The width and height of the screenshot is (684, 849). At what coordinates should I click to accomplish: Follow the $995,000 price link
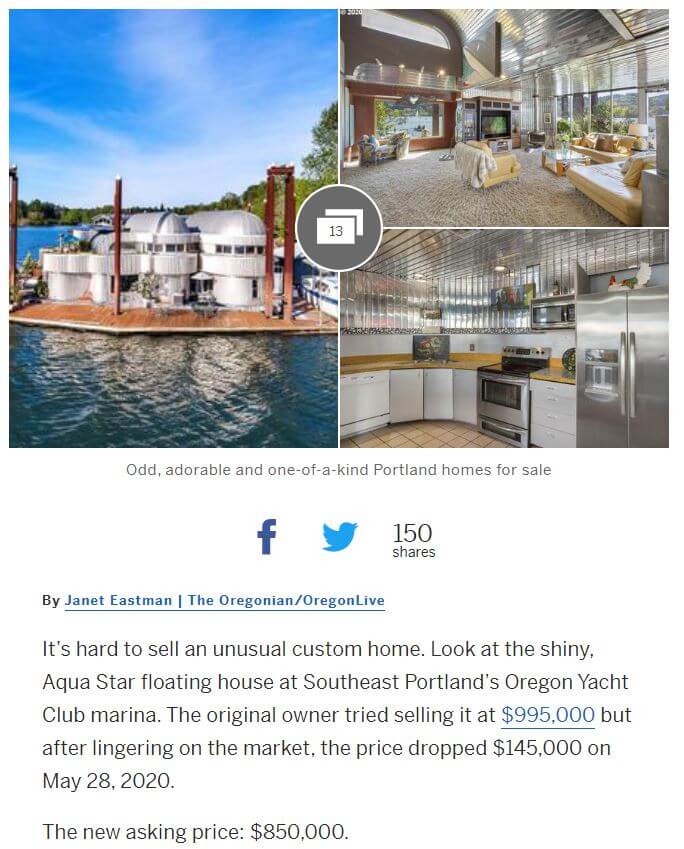pos(547,715)
